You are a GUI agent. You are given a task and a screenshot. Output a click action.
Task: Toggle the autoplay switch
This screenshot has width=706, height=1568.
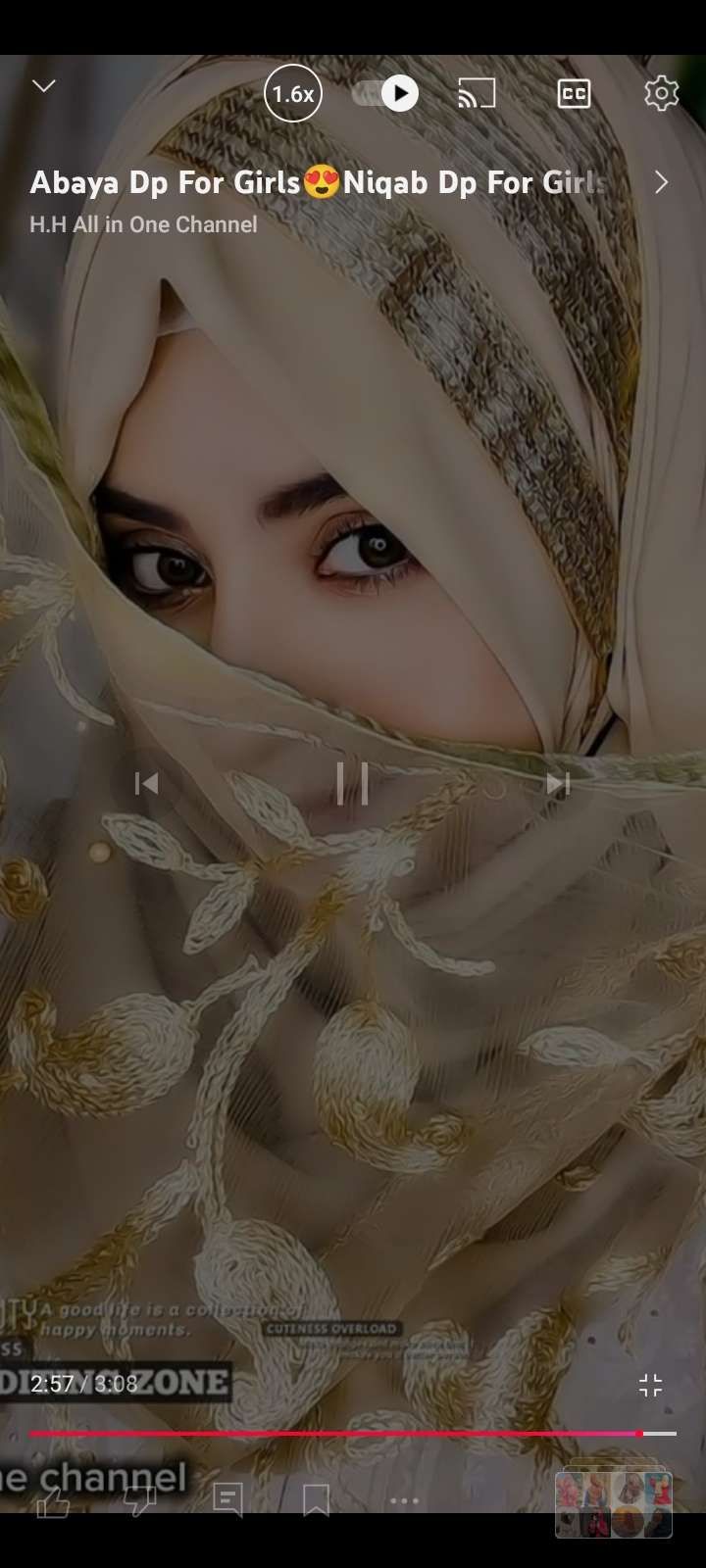(x=386, y=94)
